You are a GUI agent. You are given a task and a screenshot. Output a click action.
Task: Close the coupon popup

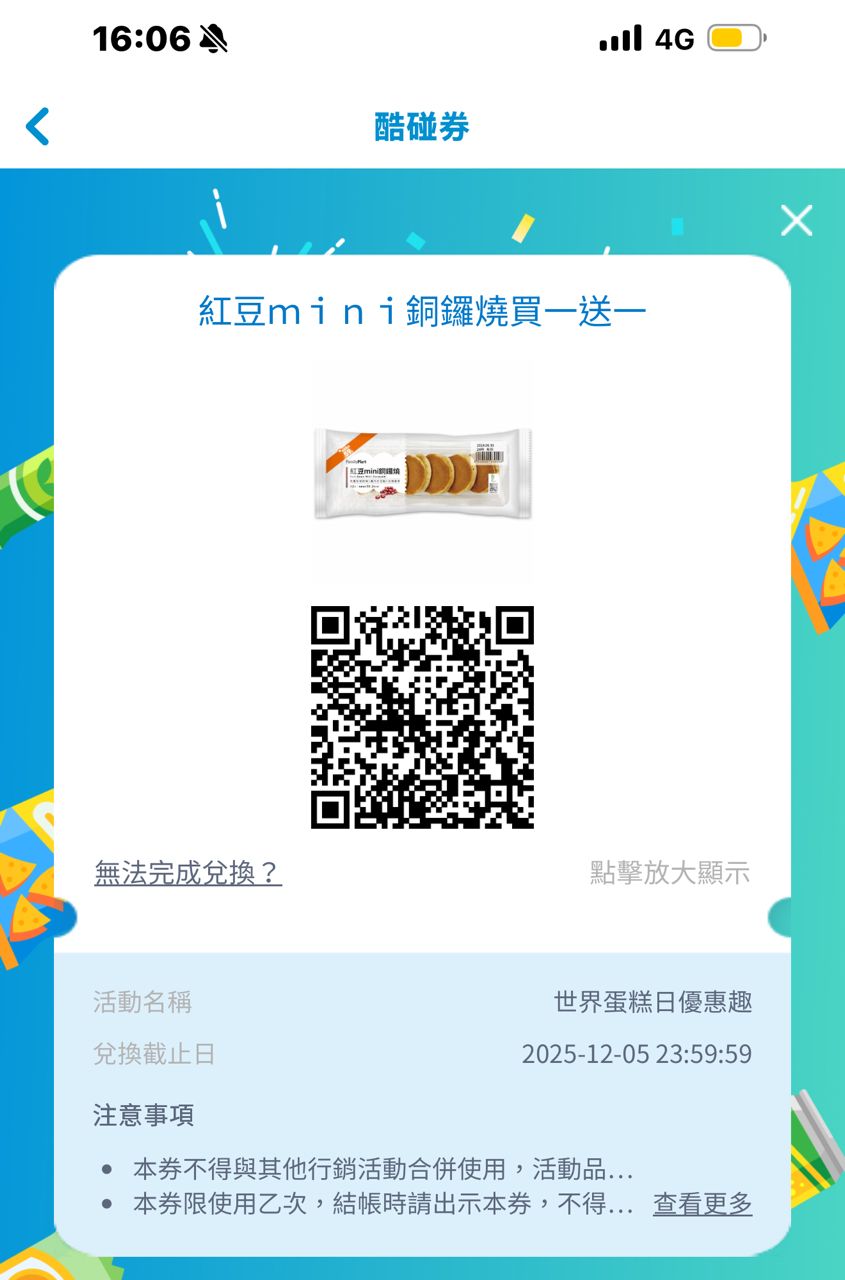(x=796, y=220)
